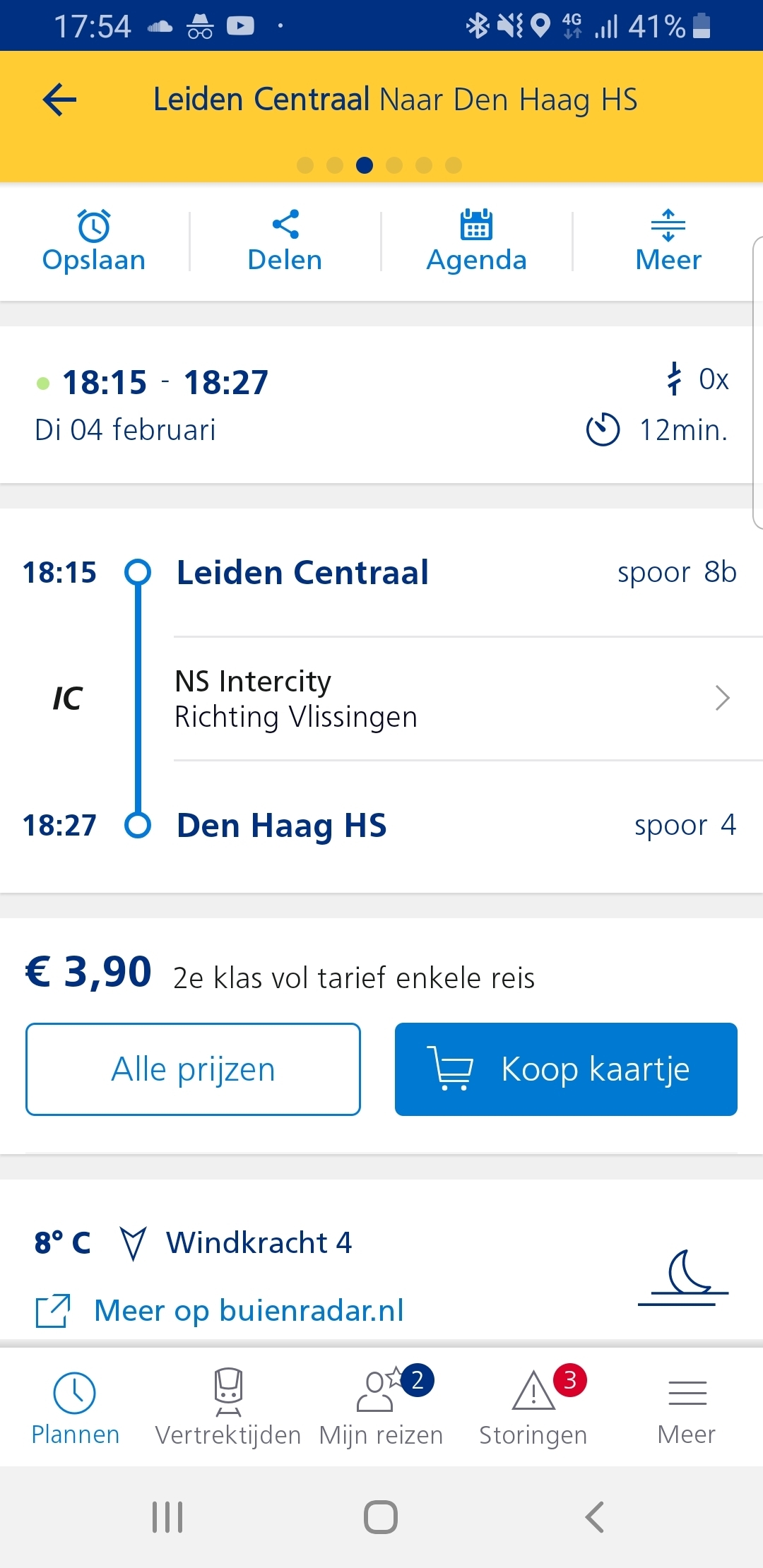The image size is (763, 1568).
Task: View Alle prijzen
Action: (193, 1069)
